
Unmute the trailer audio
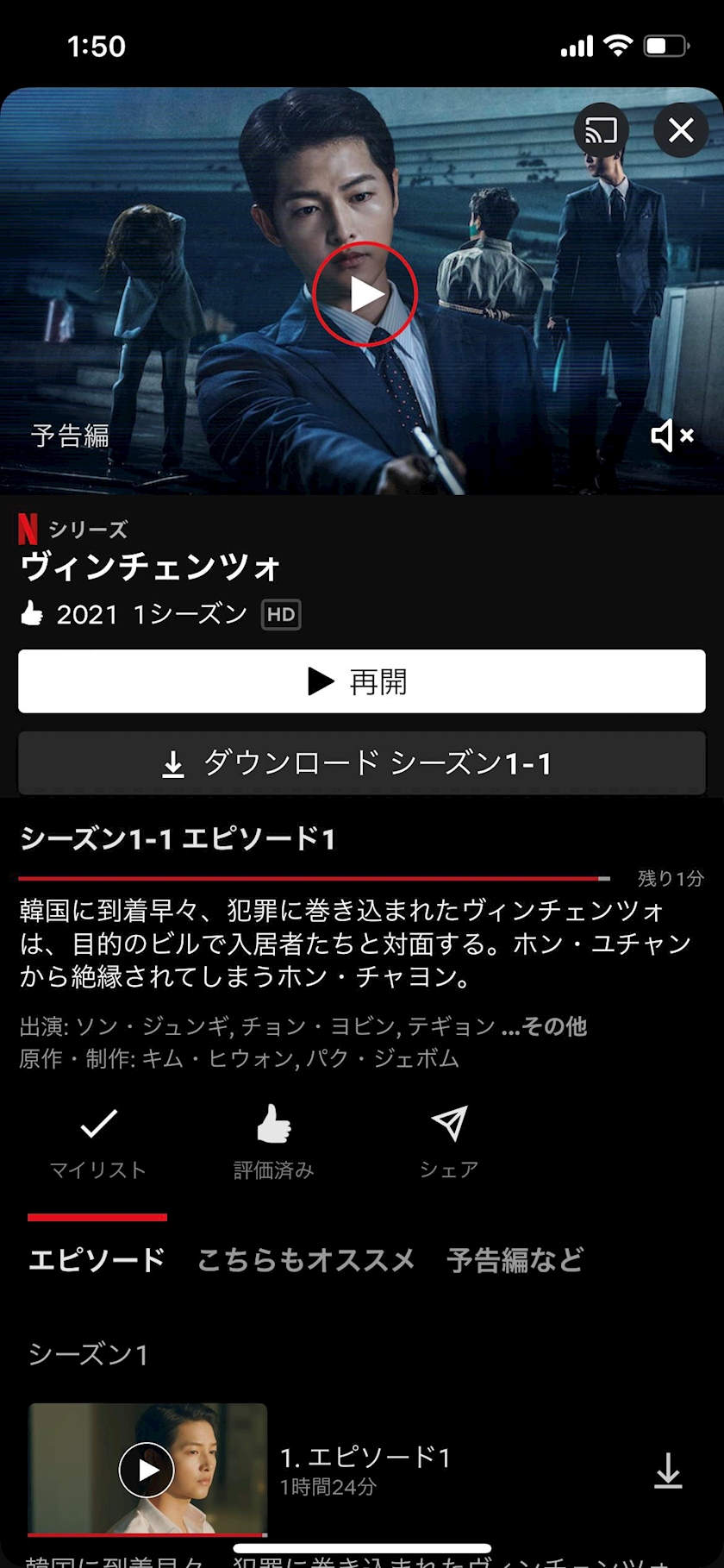(x=672, y=436)
